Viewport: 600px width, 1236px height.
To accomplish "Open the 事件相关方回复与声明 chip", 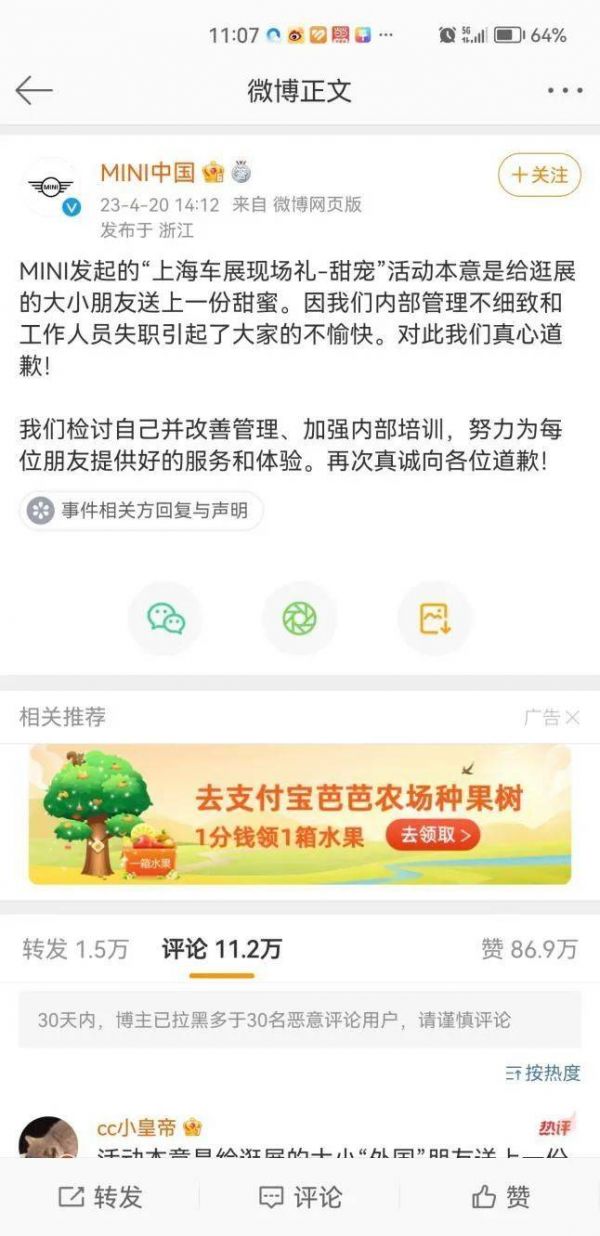I will pyautogui.click(x=141, y=511).
